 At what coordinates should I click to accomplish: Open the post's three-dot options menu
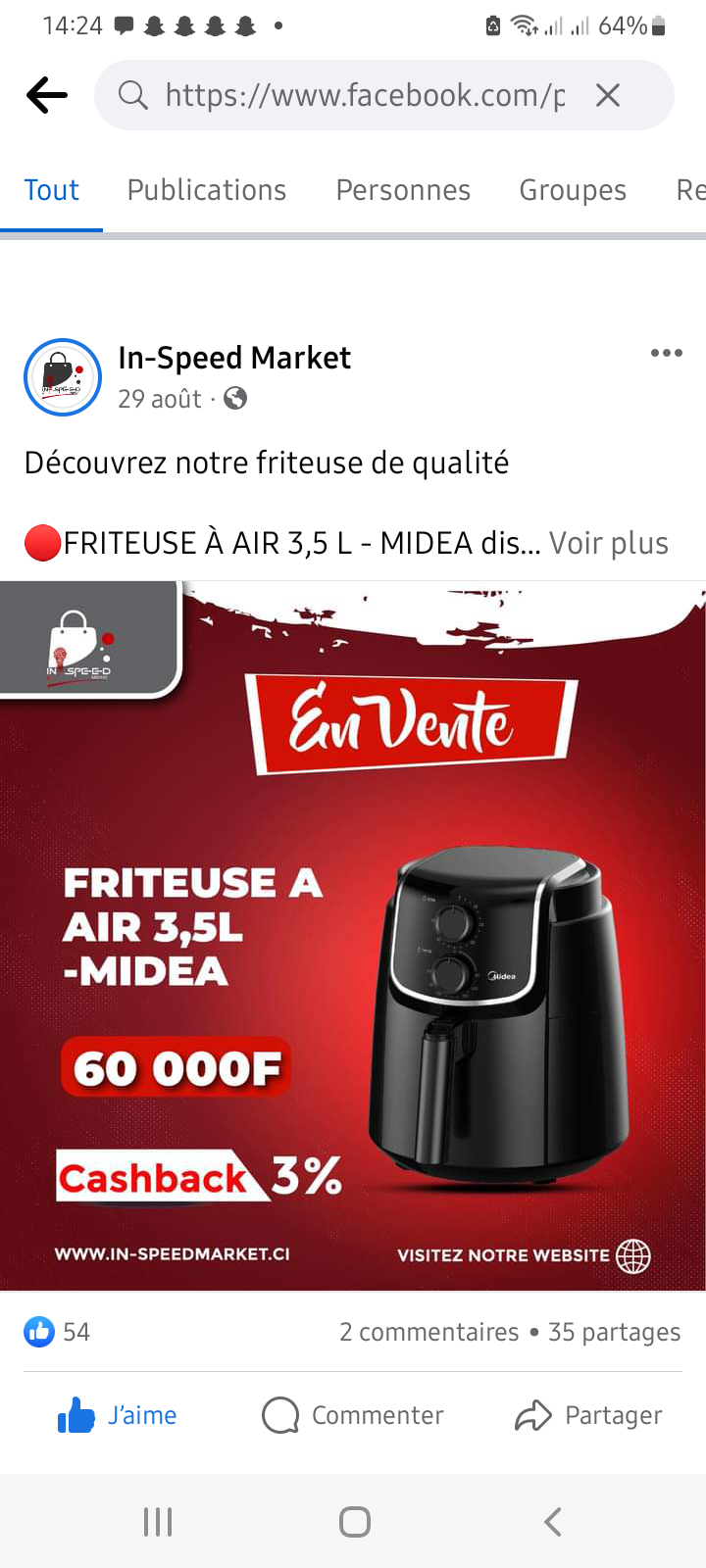(x=666, y=354)
